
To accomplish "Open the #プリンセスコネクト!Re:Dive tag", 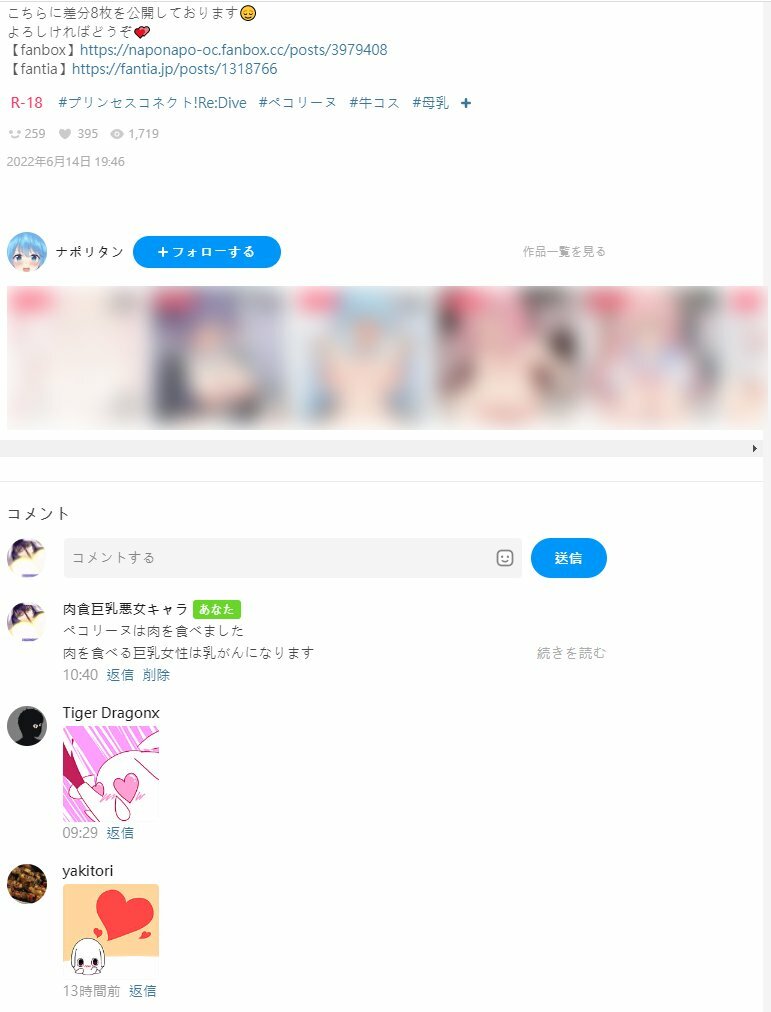I will click(x=152, y=103).
